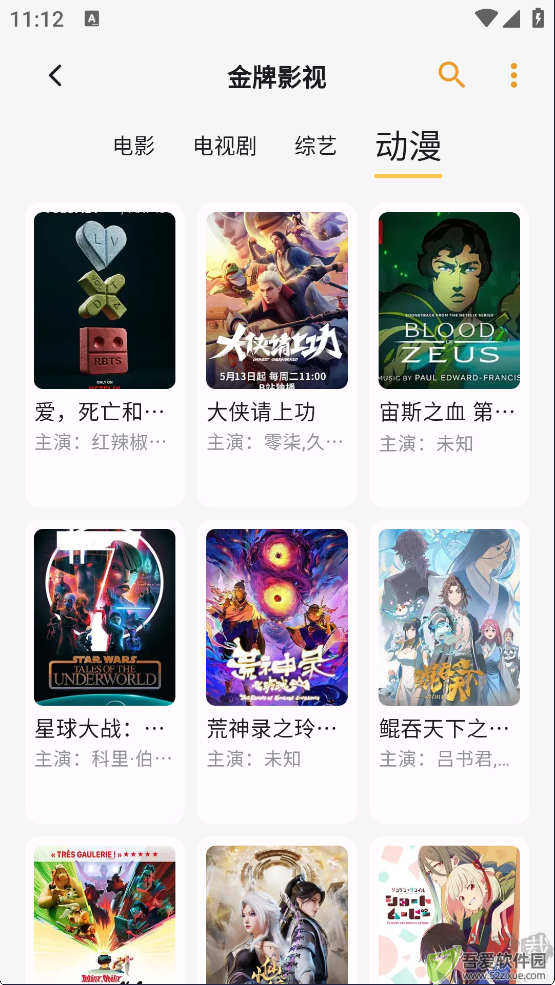Select the 综艺 tab
Viewport: 555px width, 985px height.
tap(316, 146)
